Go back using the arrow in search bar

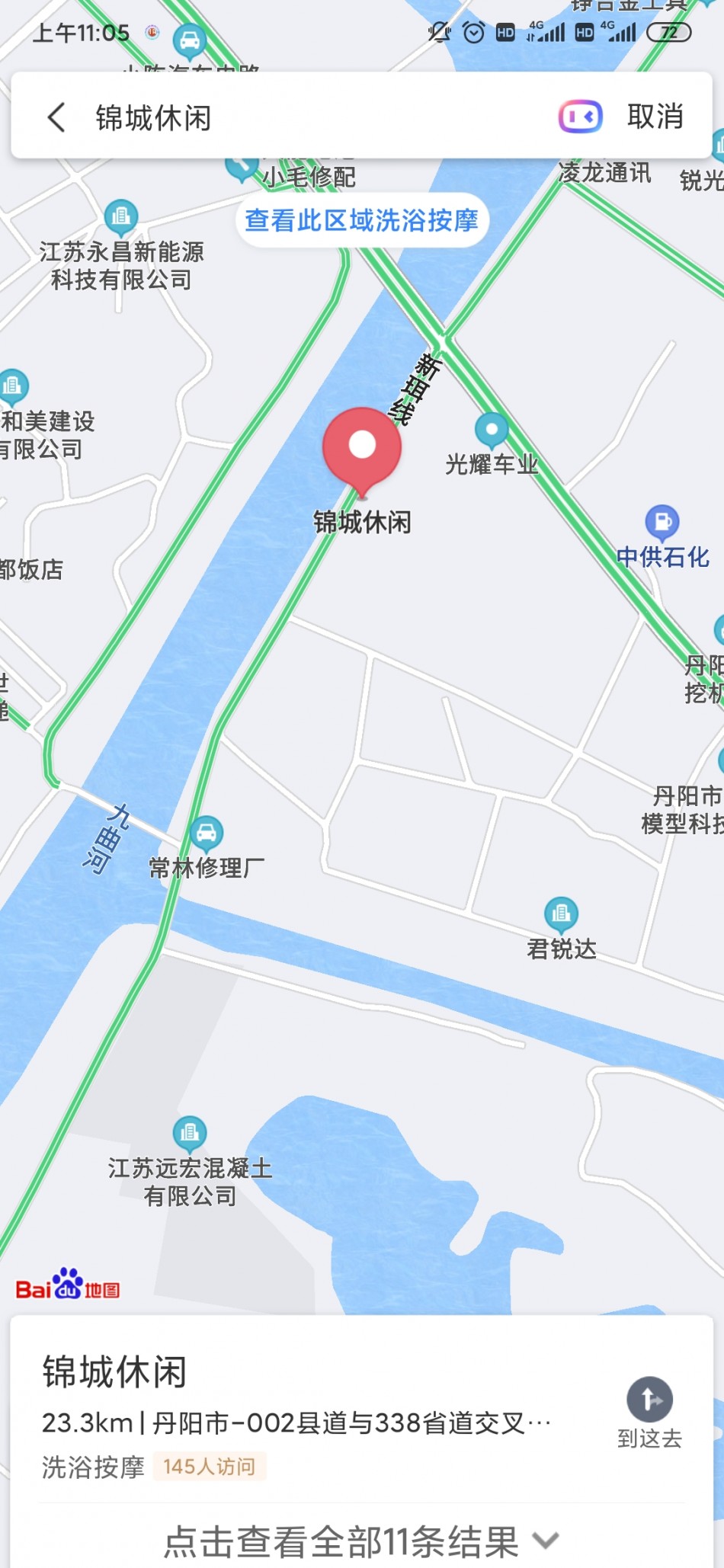click(x=56, y=117)
